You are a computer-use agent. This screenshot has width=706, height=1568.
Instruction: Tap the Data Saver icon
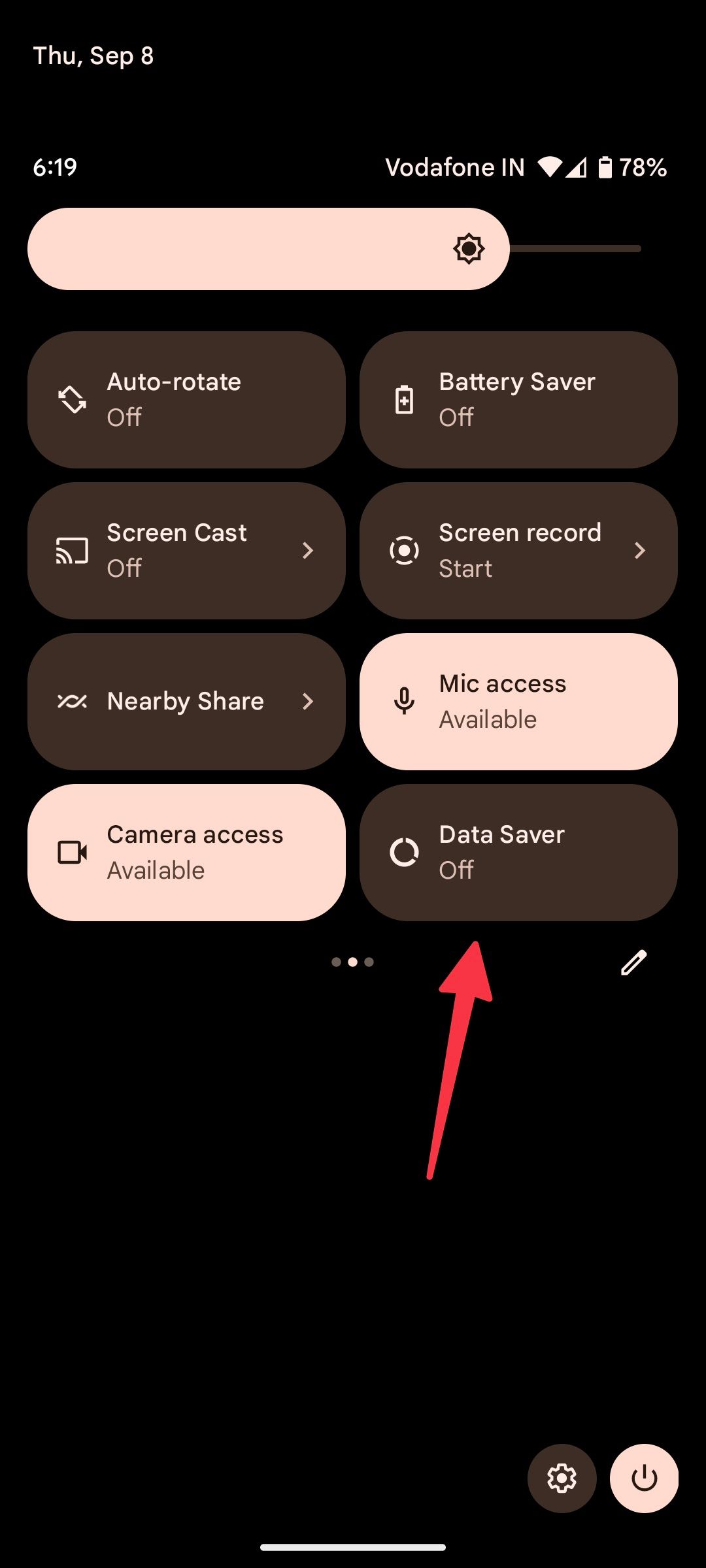coord(403,851)
